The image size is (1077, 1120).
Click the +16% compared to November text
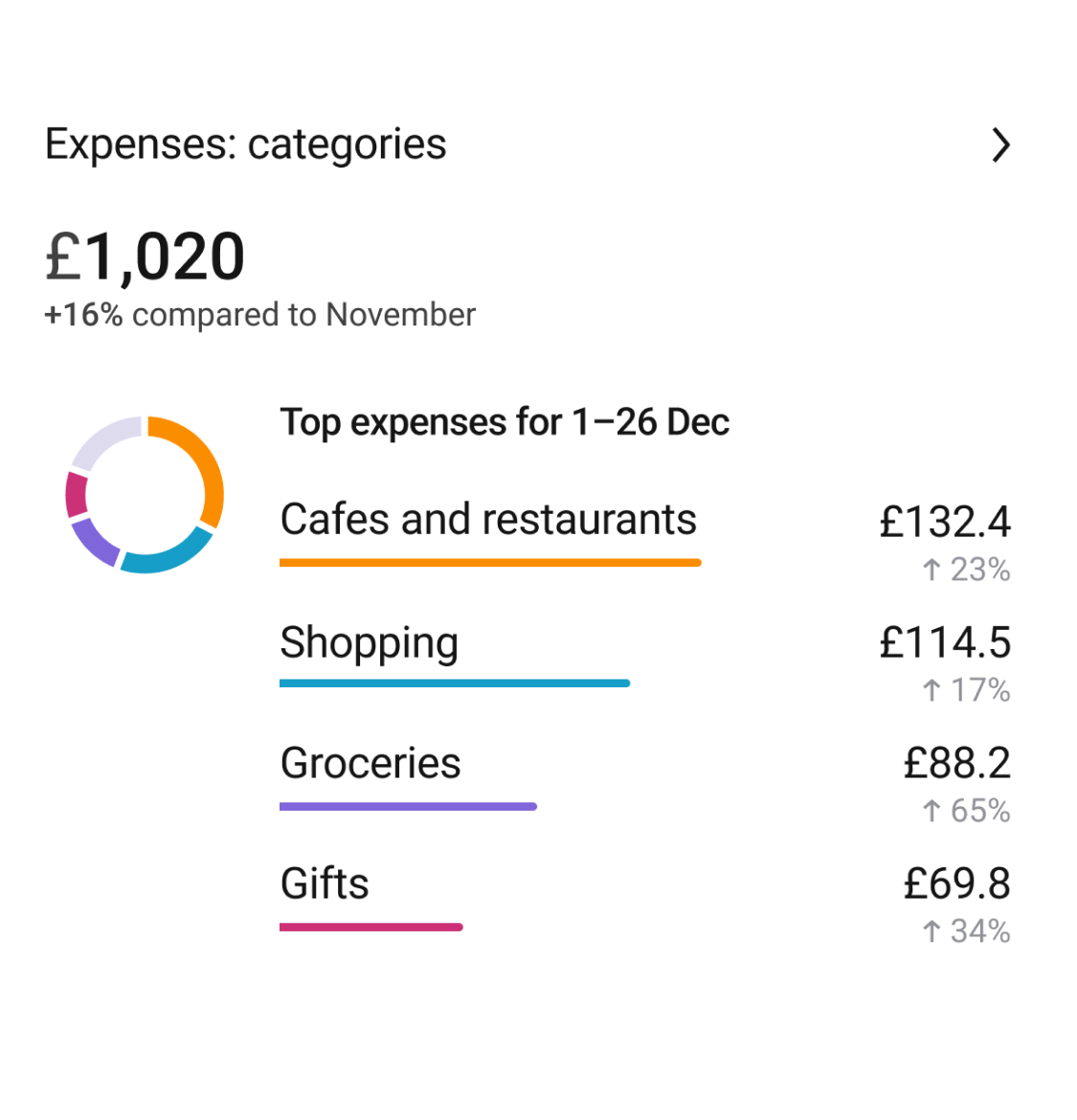pyautogui.click(x=260, y=314)
